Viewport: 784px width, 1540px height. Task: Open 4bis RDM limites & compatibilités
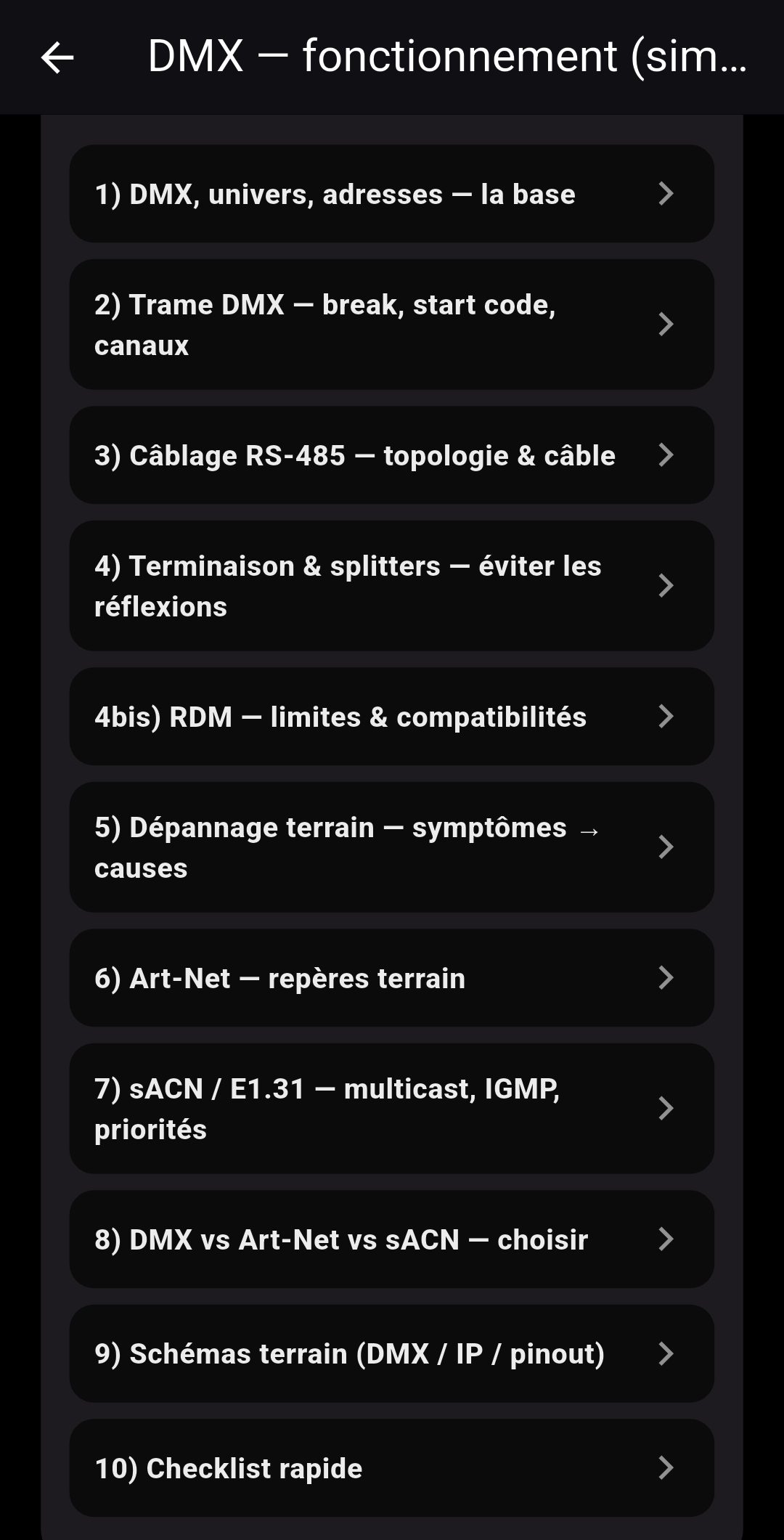[391, 717]
